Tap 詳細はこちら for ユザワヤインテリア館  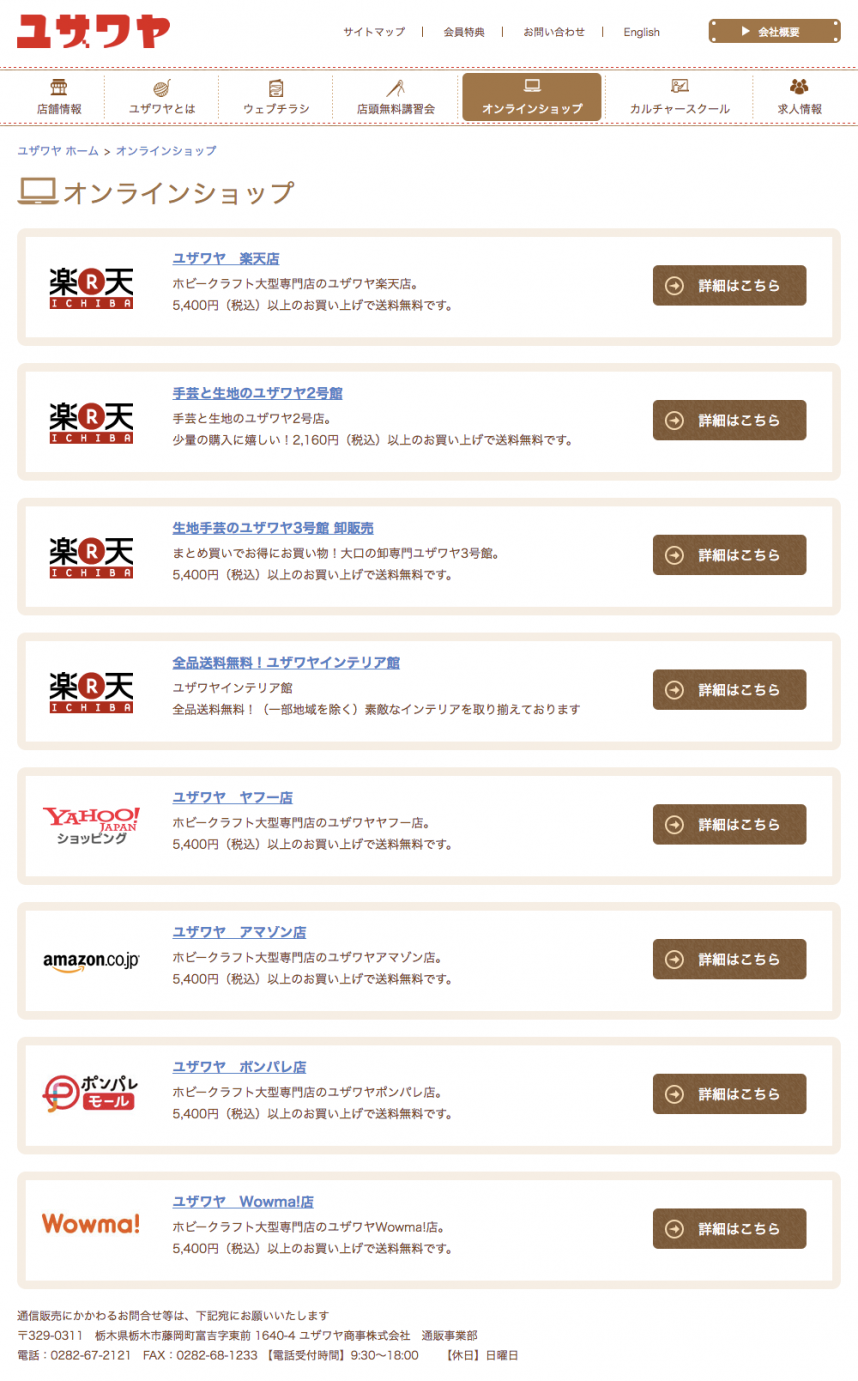coord(729,690)
